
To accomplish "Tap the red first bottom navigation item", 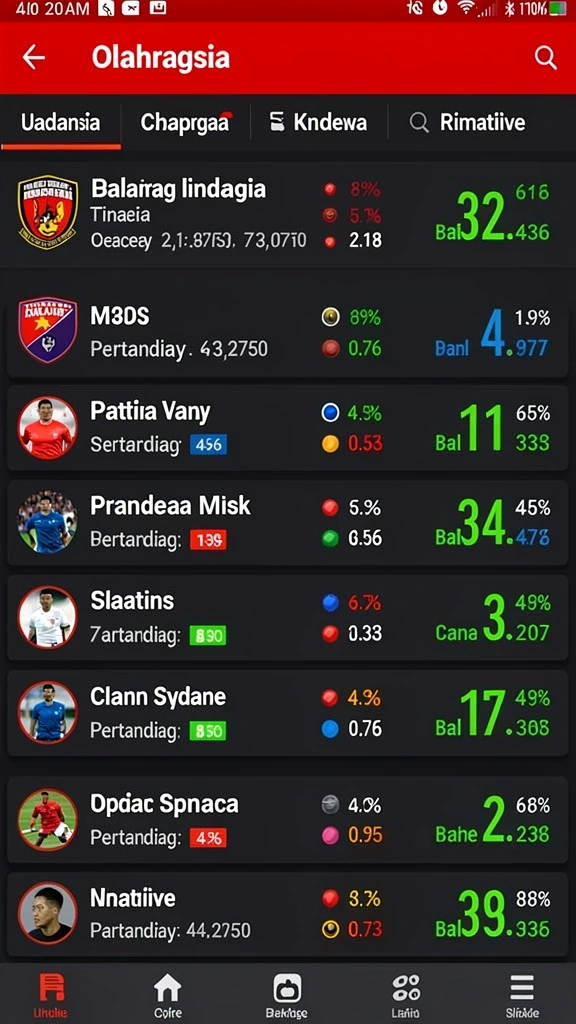I will tap(51, 995).
